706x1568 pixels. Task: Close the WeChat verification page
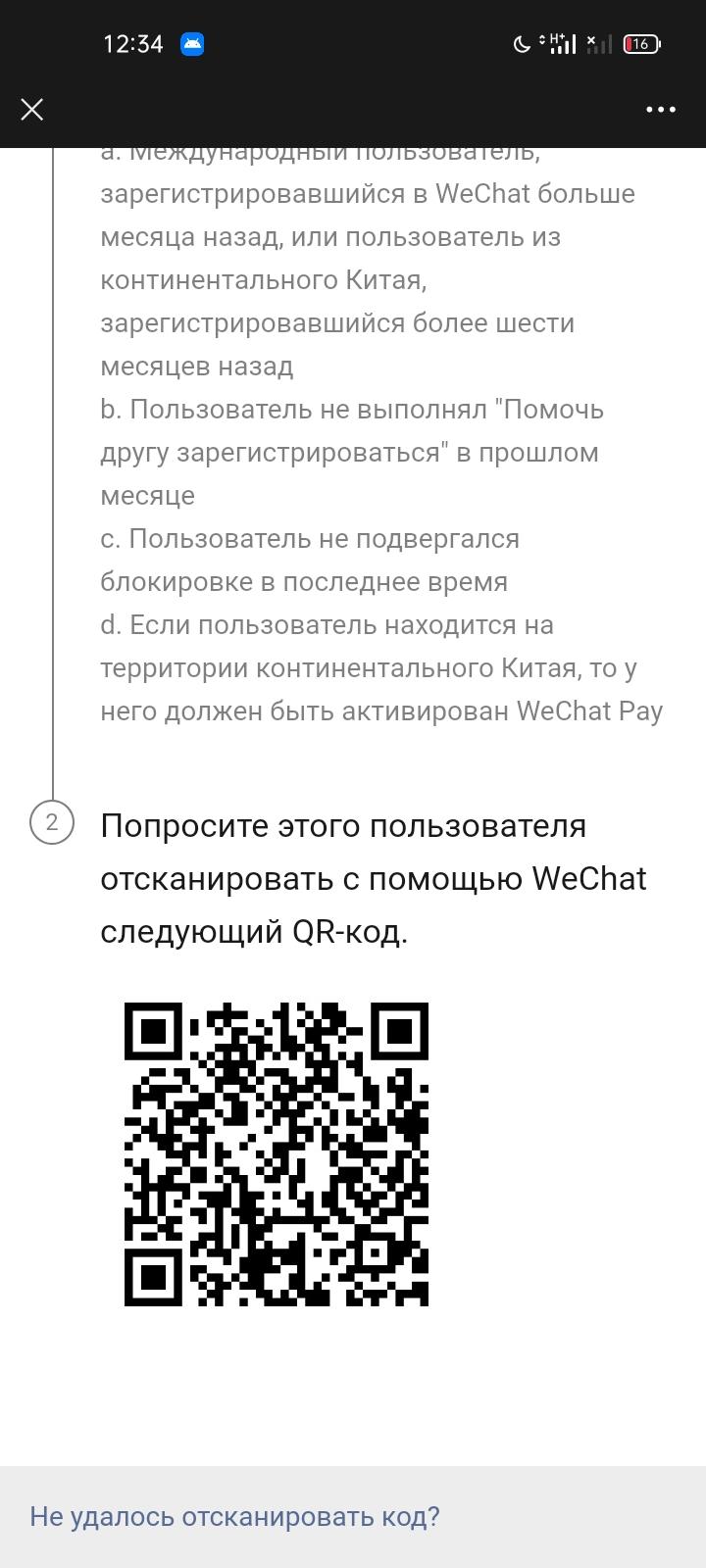[32, 109]
